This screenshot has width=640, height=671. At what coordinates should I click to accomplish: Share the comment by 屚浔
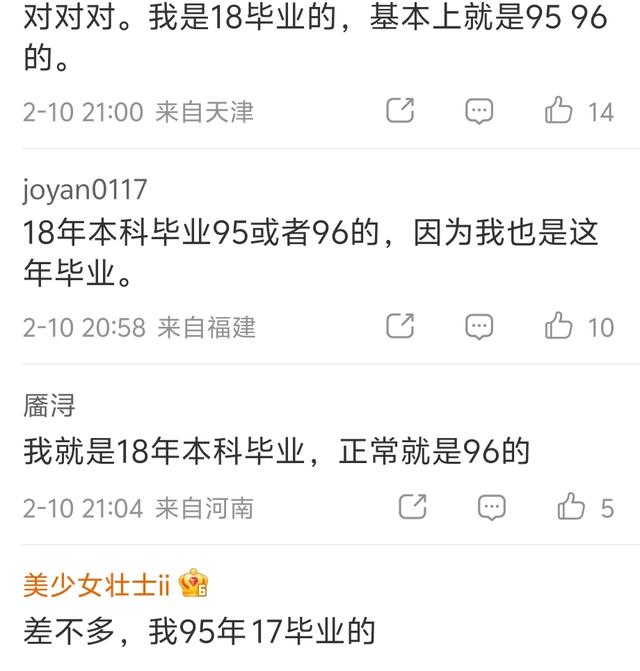pyautogui.click(x=412, y=507)
